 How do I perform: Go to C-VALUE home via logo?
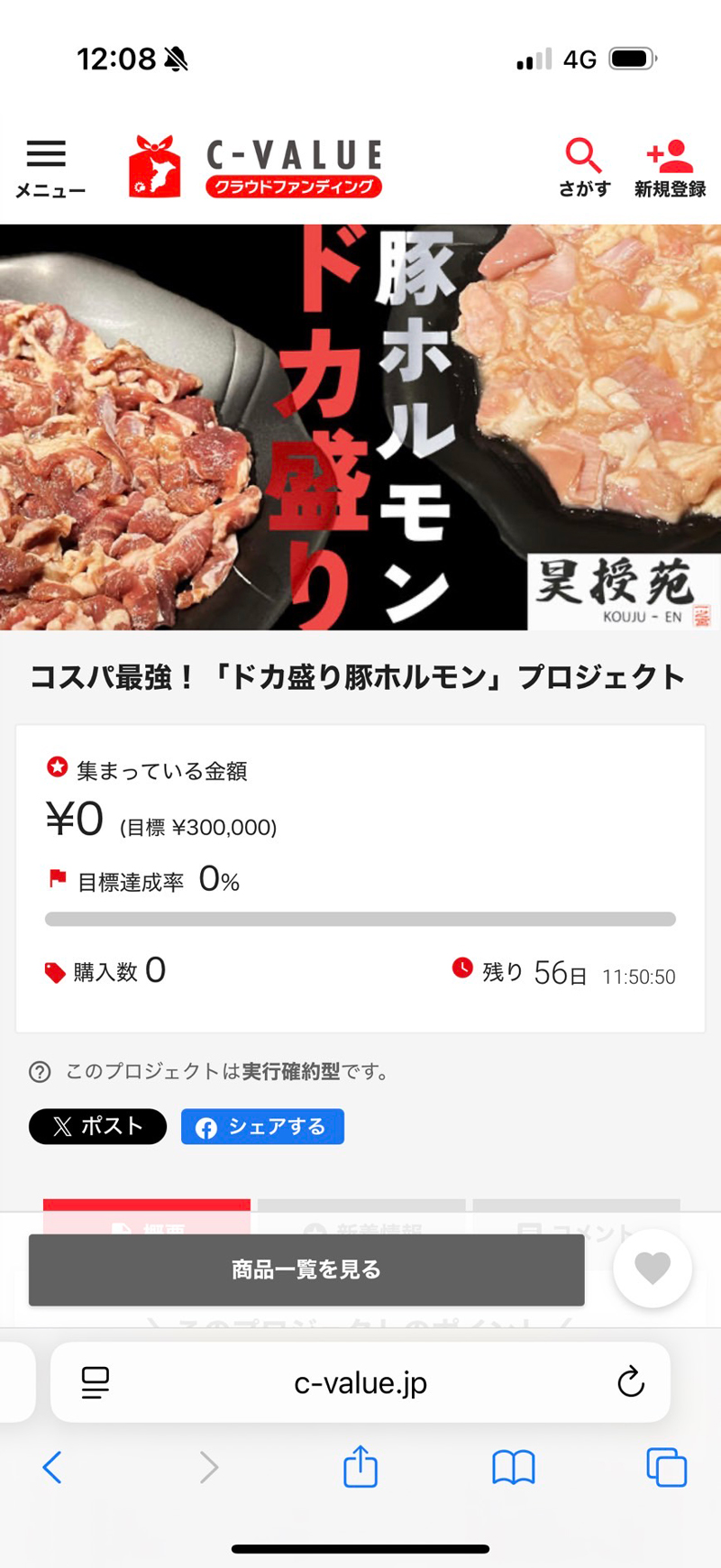point(257,167)
